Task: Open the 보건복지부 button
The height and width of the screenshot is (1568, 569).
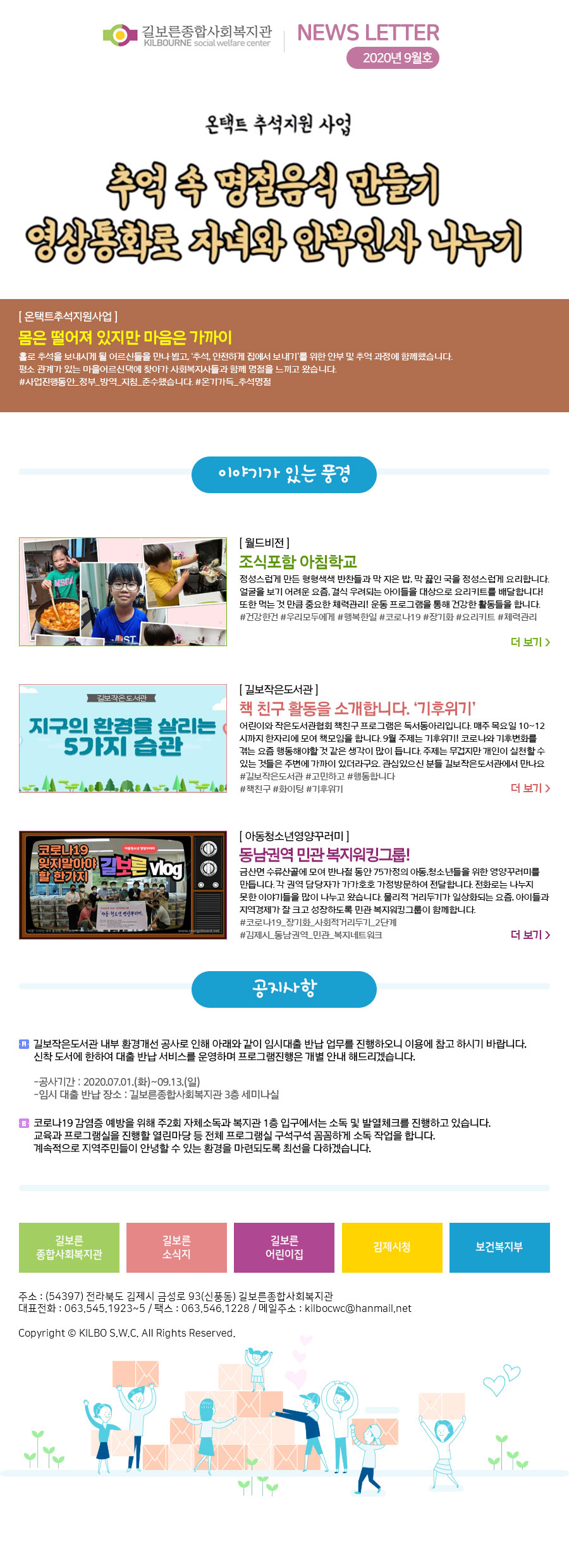Action: pos(499,1247)
